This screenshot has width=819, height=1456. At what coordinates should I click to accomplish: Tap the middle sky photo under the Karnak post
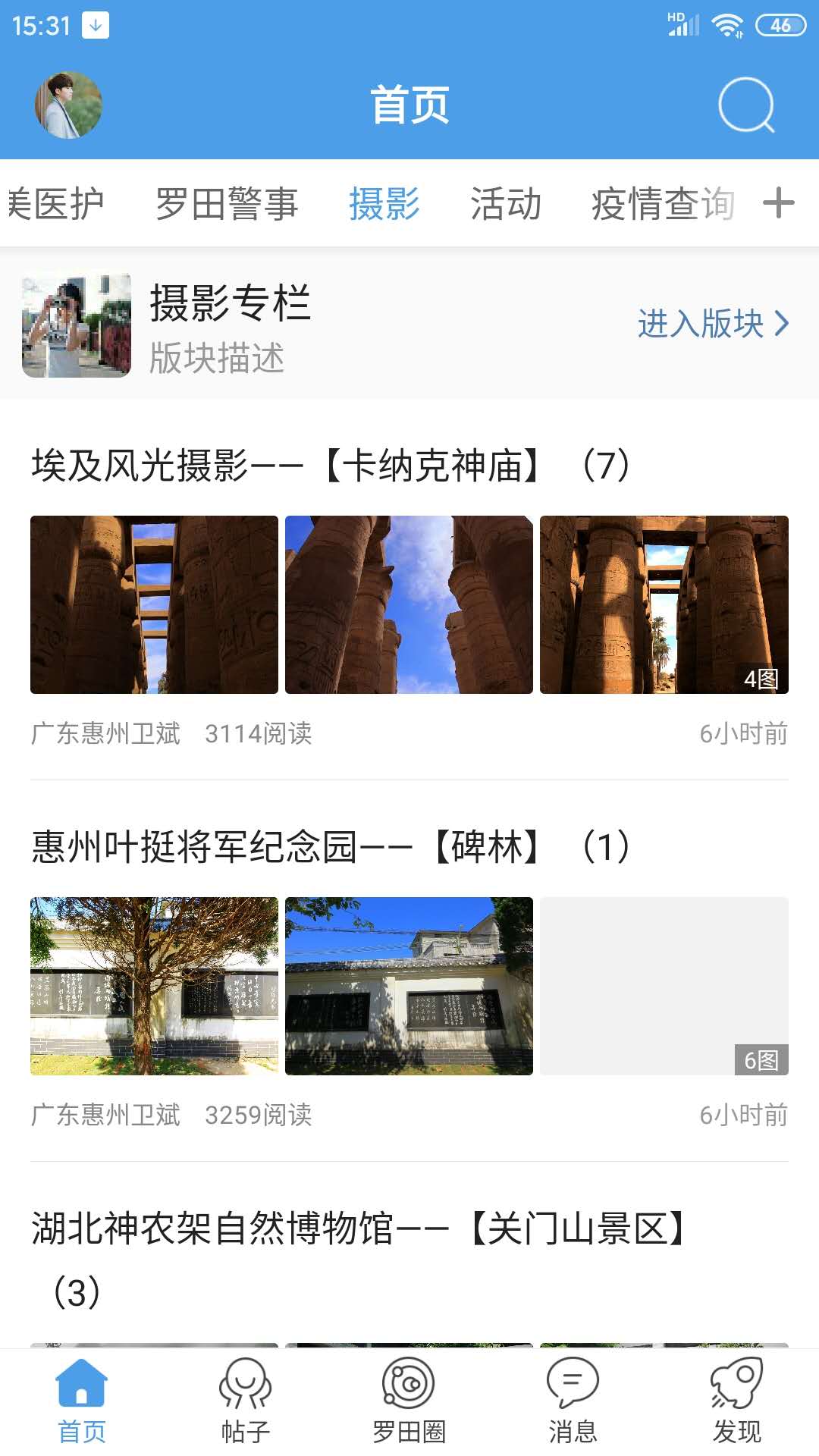pos(409,604)
